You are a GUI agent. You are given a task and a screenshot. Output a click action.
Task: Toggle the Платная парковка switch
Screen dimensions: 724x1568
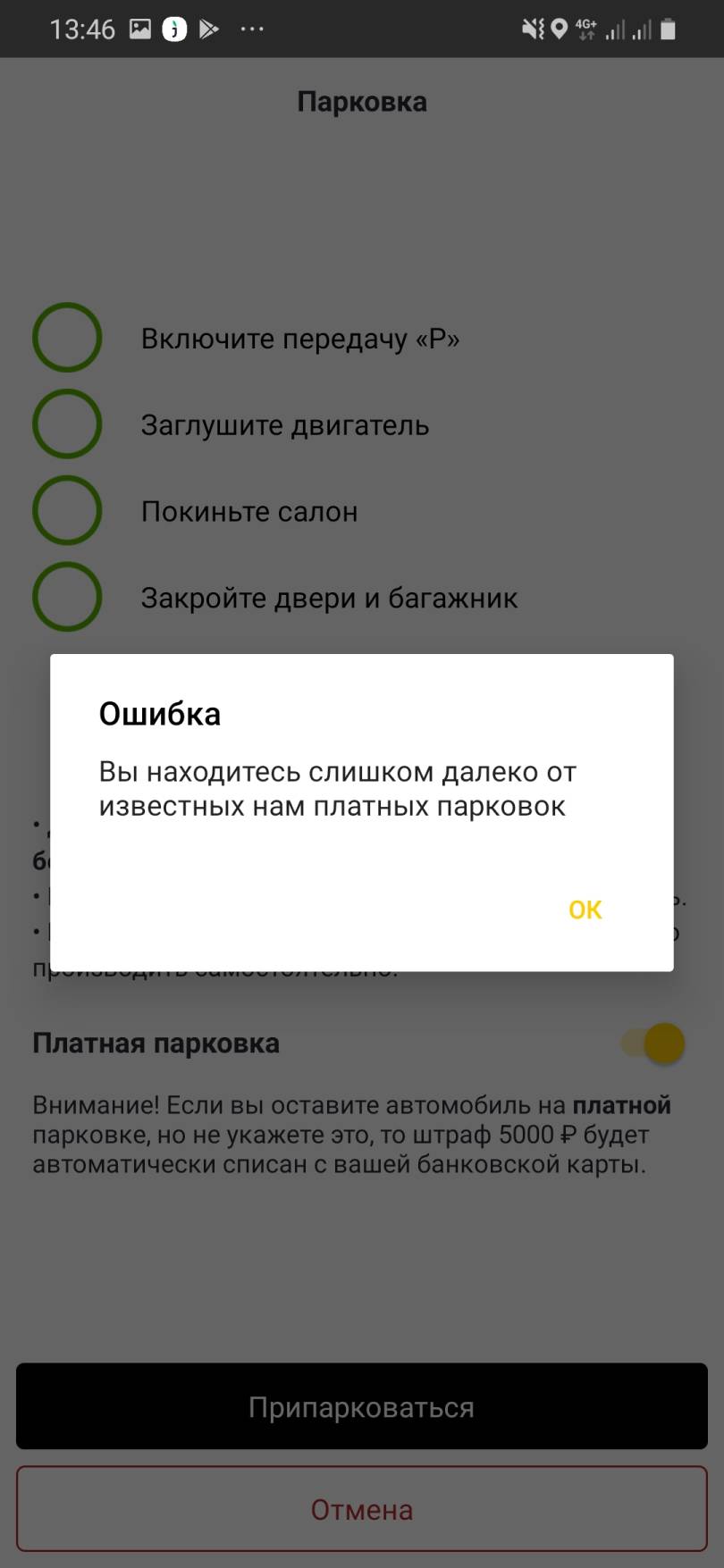pyautogui.click(x=654, y=1044)
